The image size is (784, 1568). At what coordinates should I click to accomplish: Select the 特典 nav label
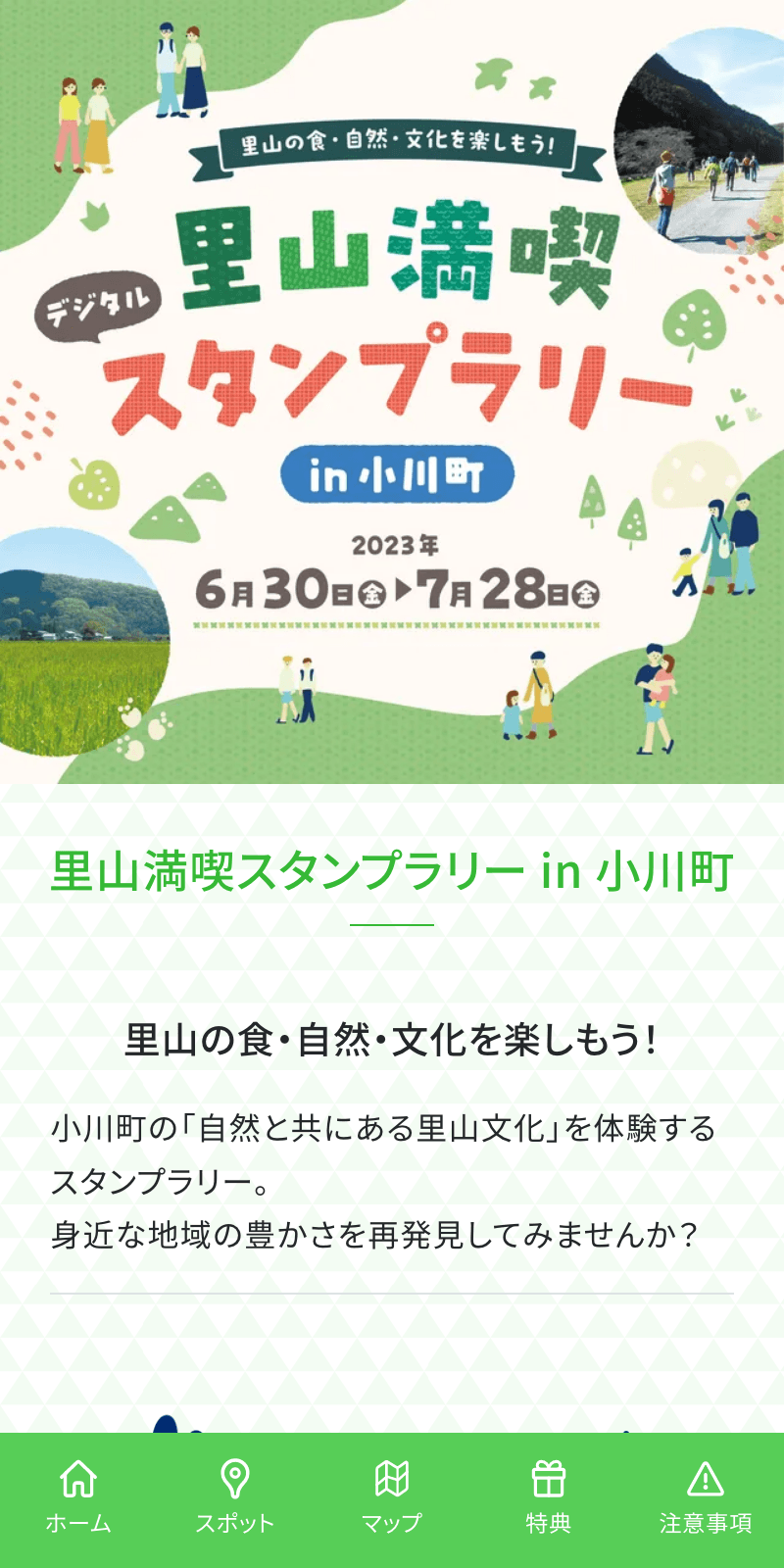(x=549, y=1524)
